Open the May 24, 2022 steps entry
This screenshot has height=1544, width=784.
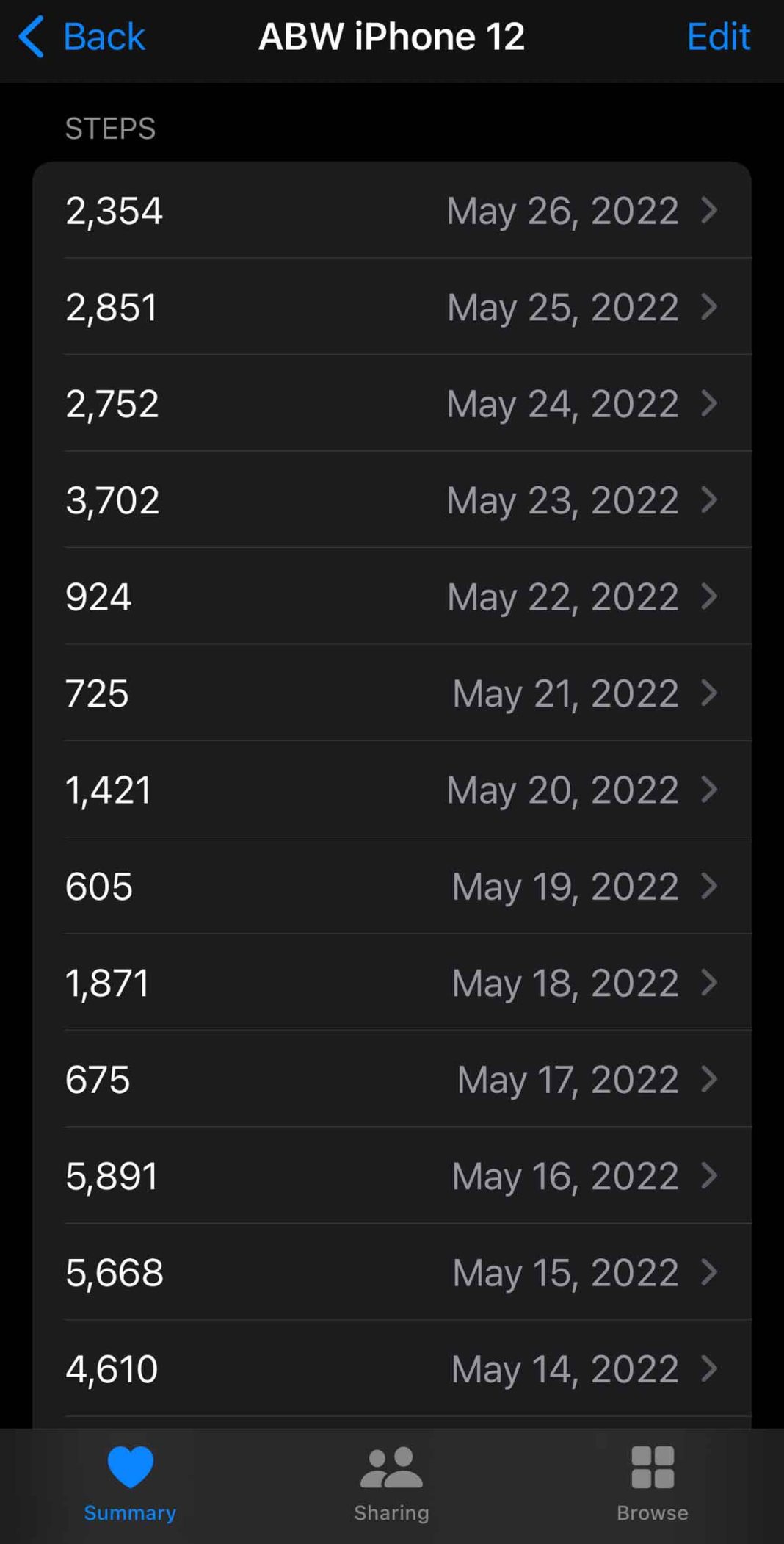pos(392,404)
